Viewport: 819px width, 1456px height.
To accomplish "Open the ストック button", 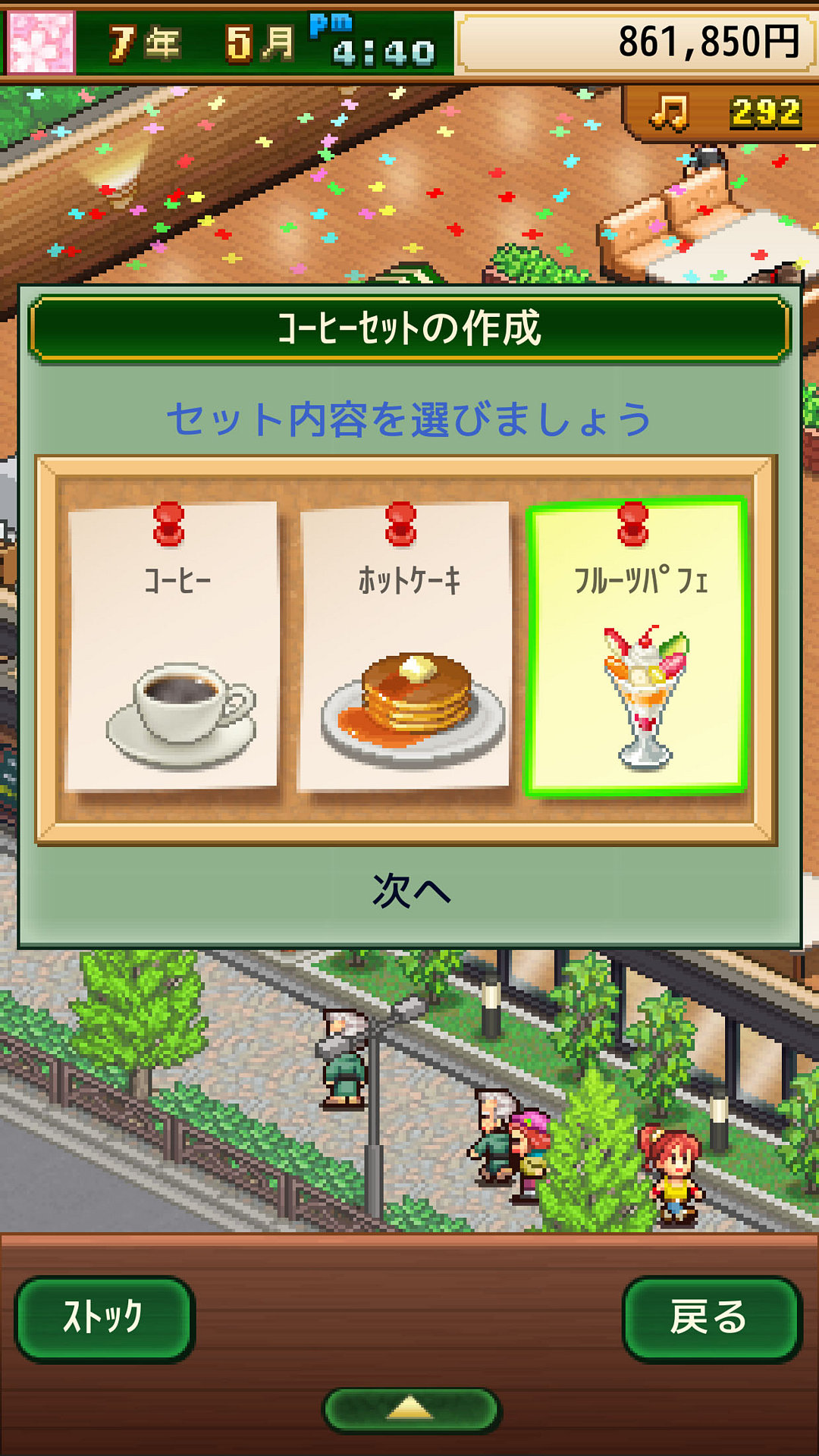I will pos(105,1318).
